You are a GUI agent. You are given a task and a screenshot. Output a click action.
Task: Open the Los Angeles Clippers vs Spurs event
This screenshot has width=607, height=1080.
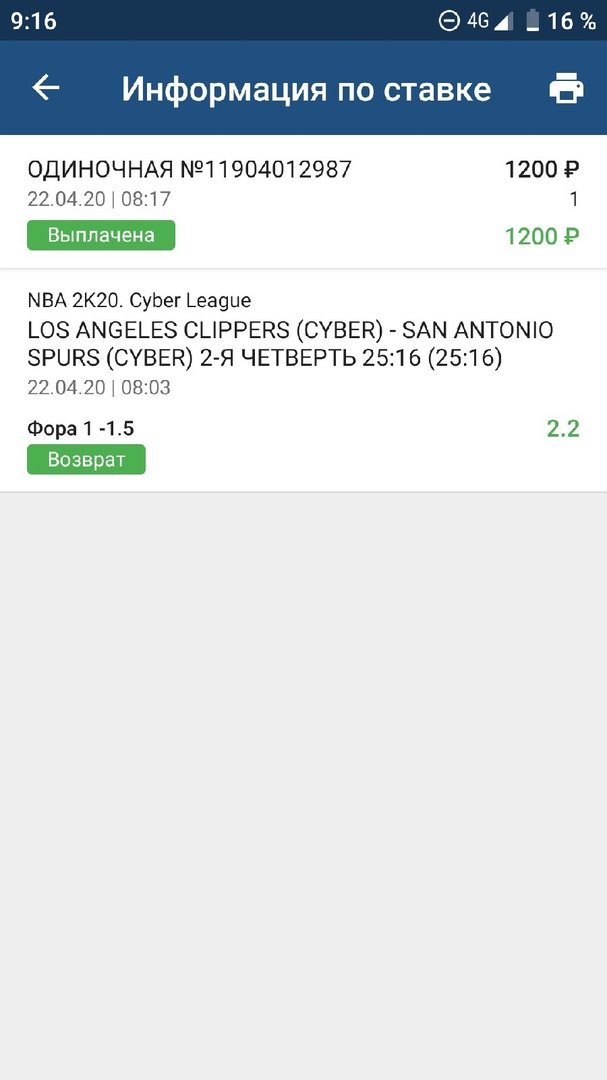click(x=290, y=344)
